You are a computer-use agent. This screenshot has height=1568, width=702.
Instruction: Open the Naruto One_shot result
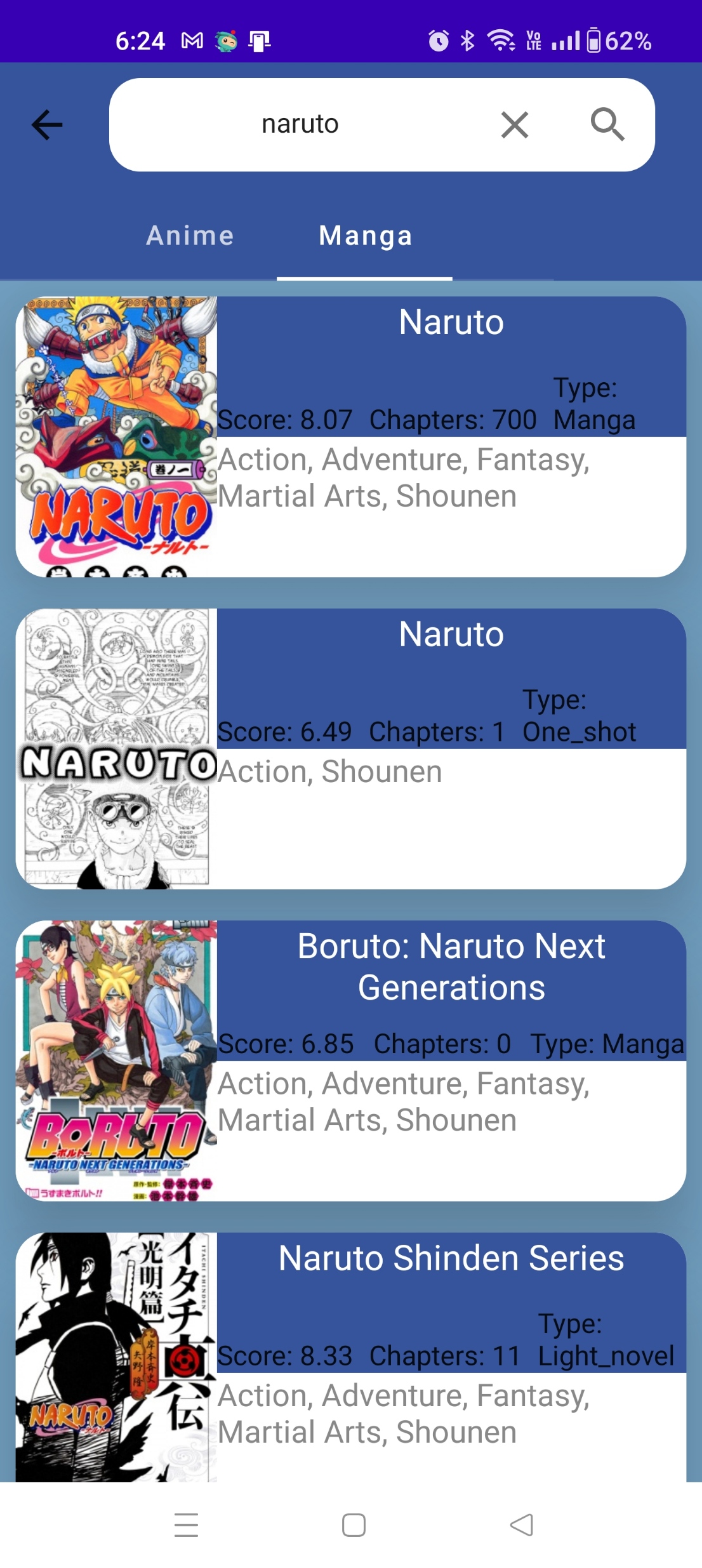(350, 749)
